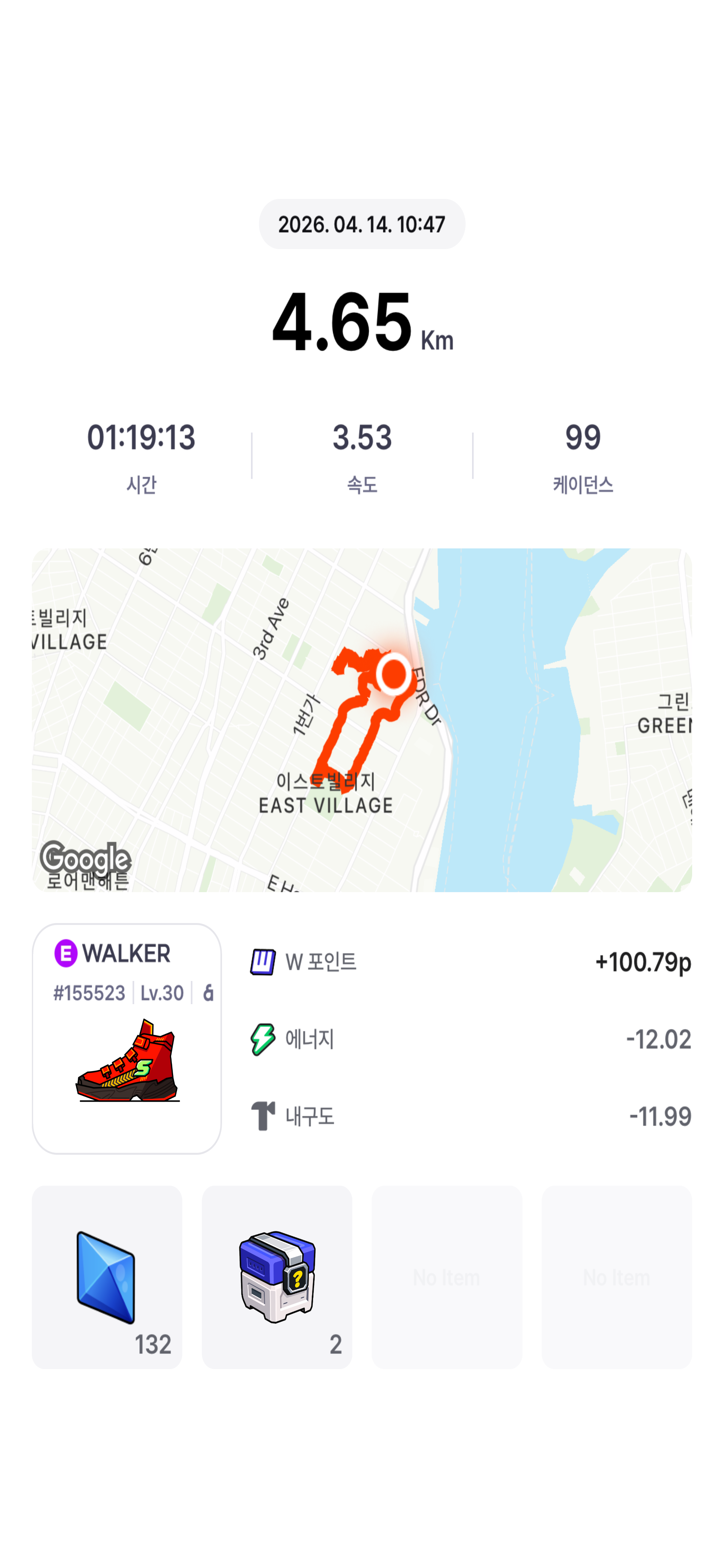724x1568 pixels.
Task: Open the East Village route map
Action: [361, 720]
